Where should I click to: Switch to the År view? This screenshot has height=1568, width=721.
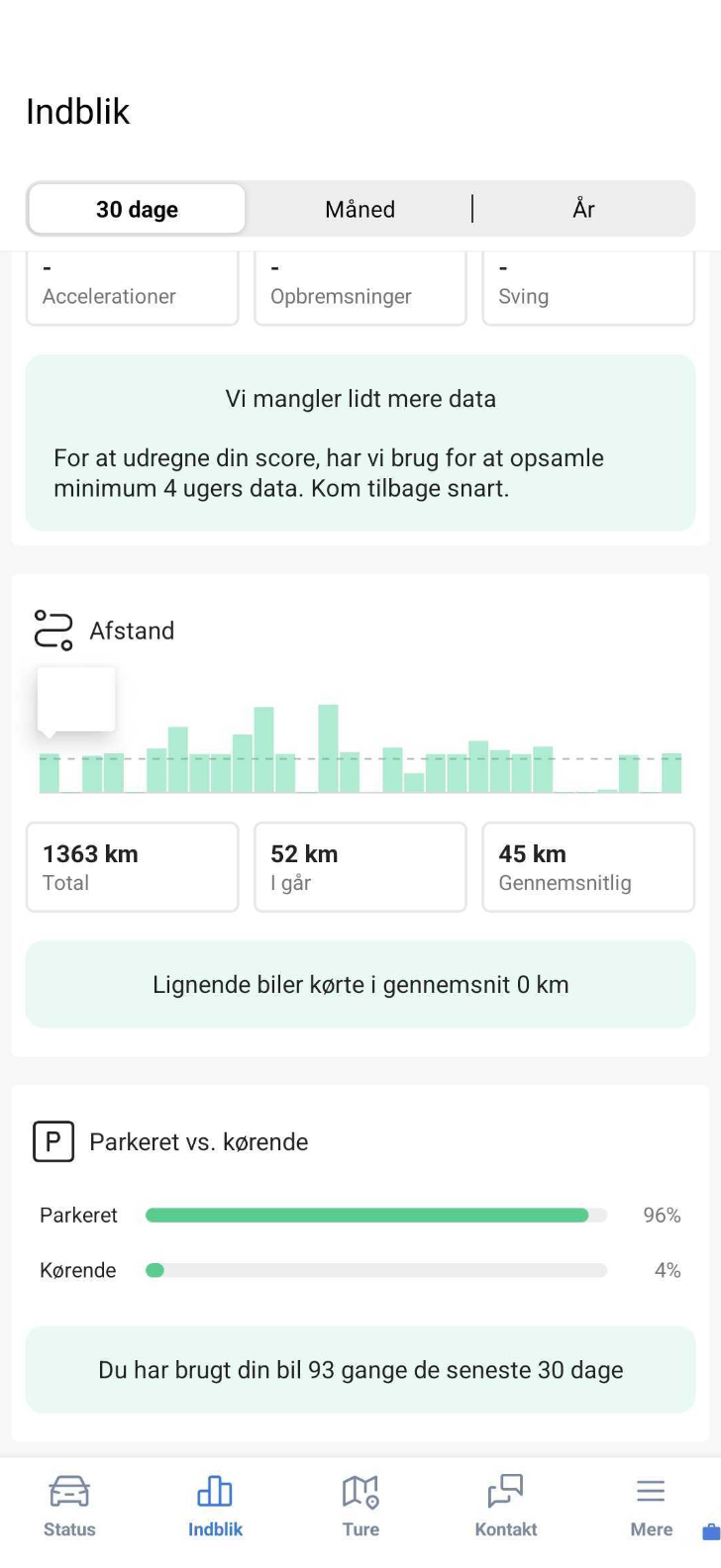coord(583,209)
